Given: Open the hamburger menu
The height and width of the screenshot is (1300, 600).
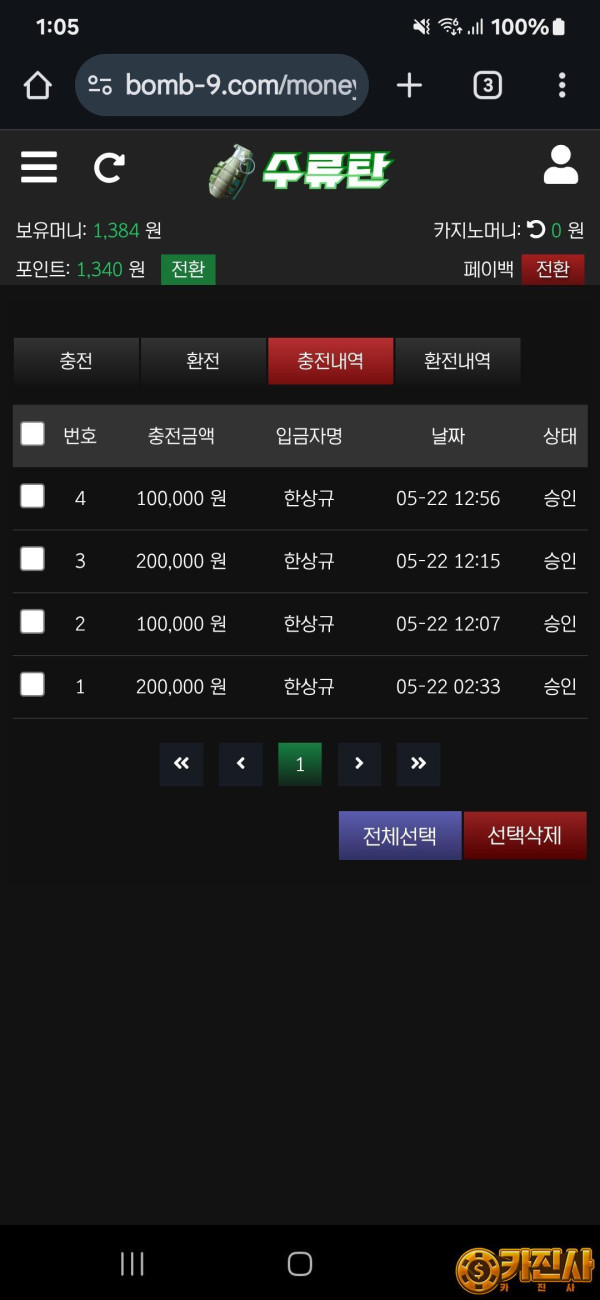Looking at the screenshot, I should [39, 167].
